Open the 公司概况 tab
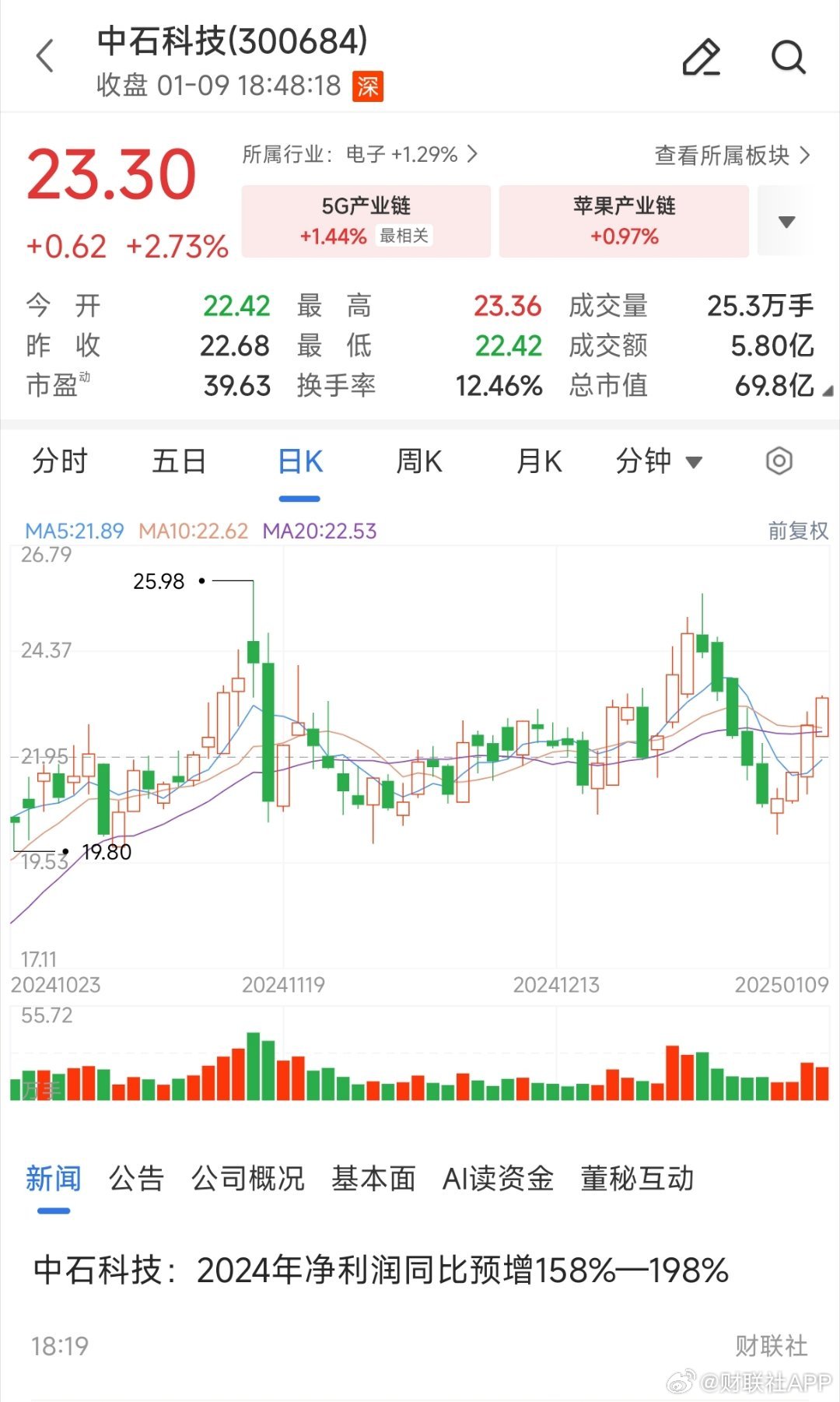The width and height of the screenshot is (840, 1402). (247, 1178)
